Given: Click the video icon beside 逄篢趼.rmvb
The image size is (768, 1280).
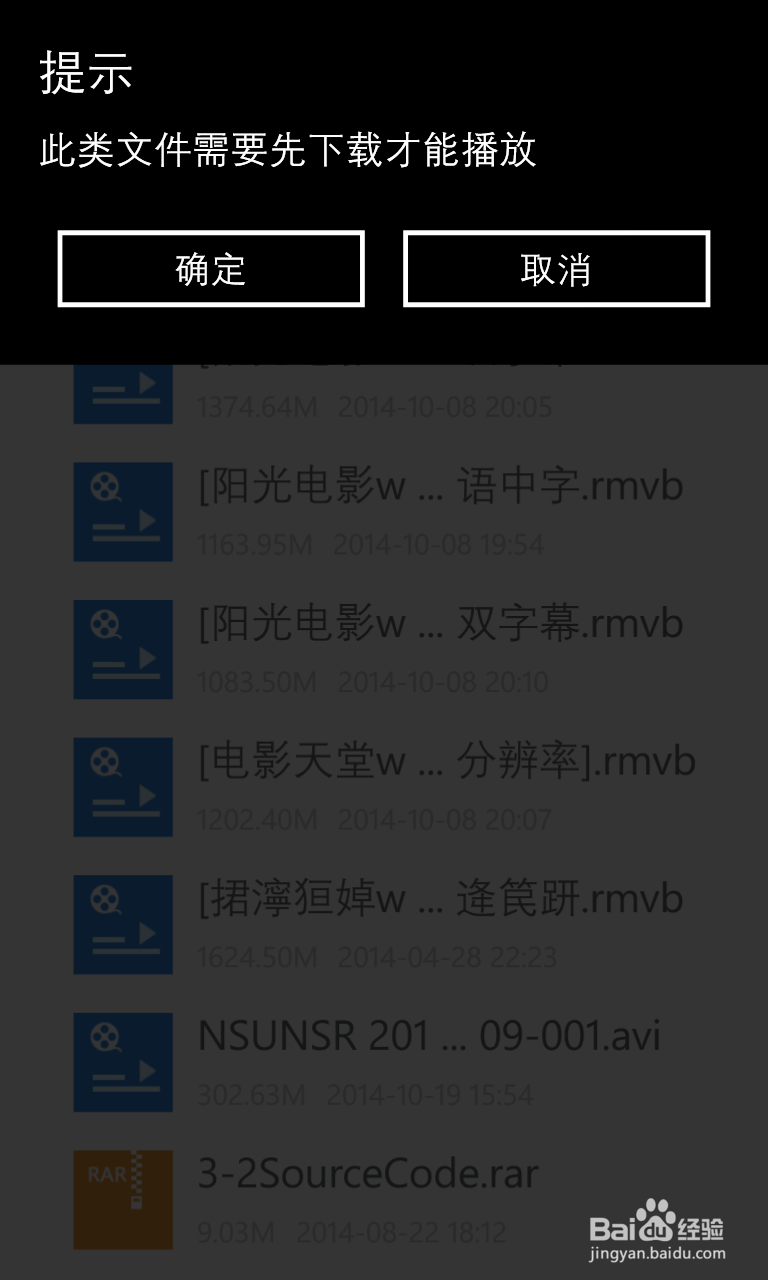Looking at the screenshot, I should (123, 925).
